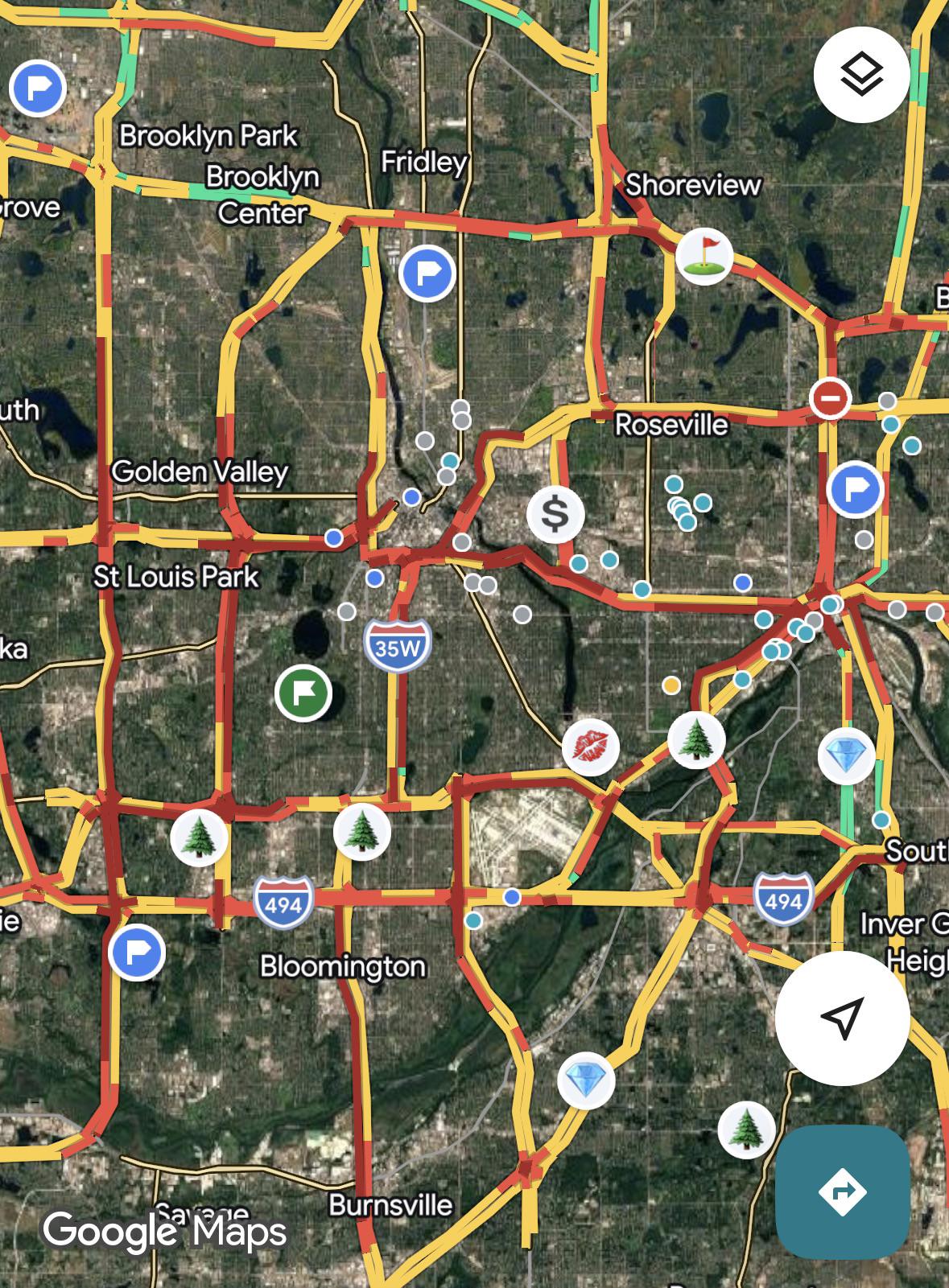Select the I-35W interstate shield
This screenshot has width=949, height=1288.
396,644
